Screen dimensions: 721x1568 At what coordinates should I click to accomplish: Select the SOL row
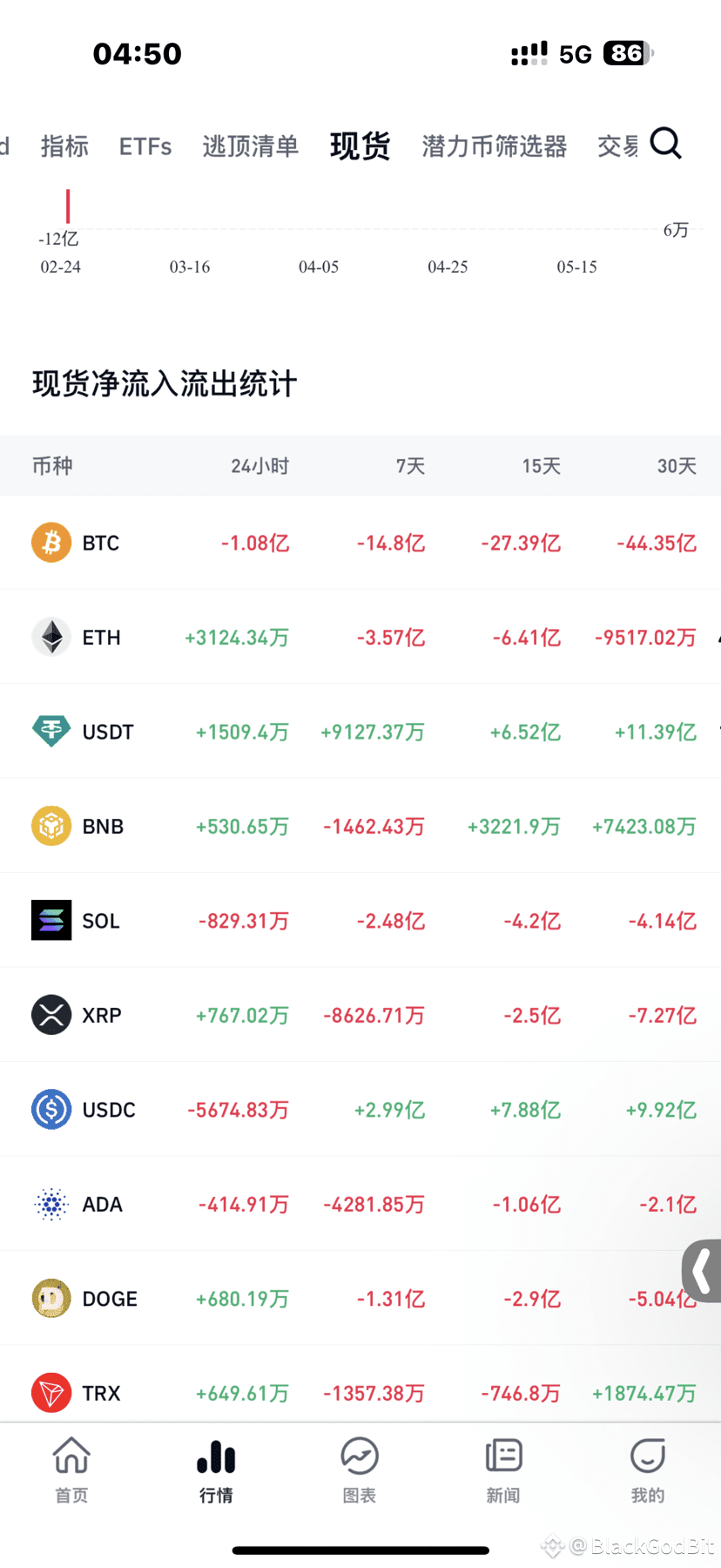[360, 921]
